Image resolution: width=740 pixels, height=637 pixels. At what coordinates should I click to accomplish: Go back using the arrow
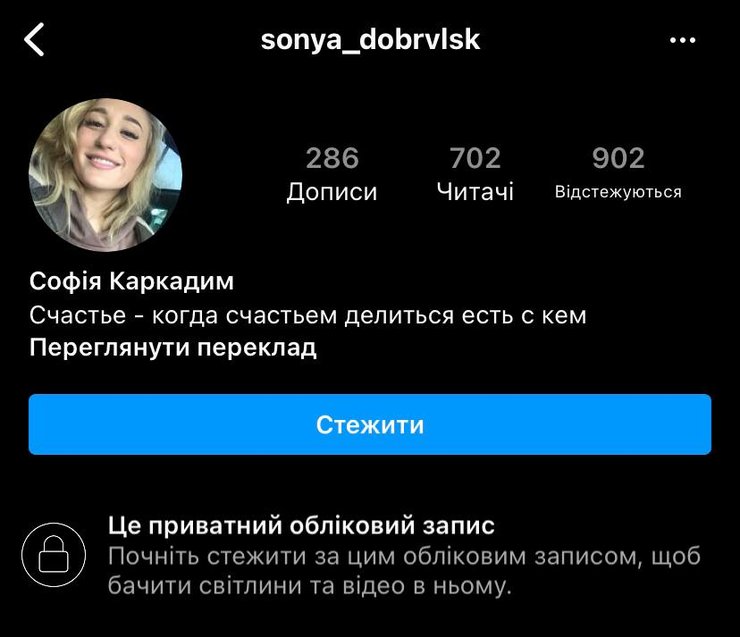pos(35,40)
